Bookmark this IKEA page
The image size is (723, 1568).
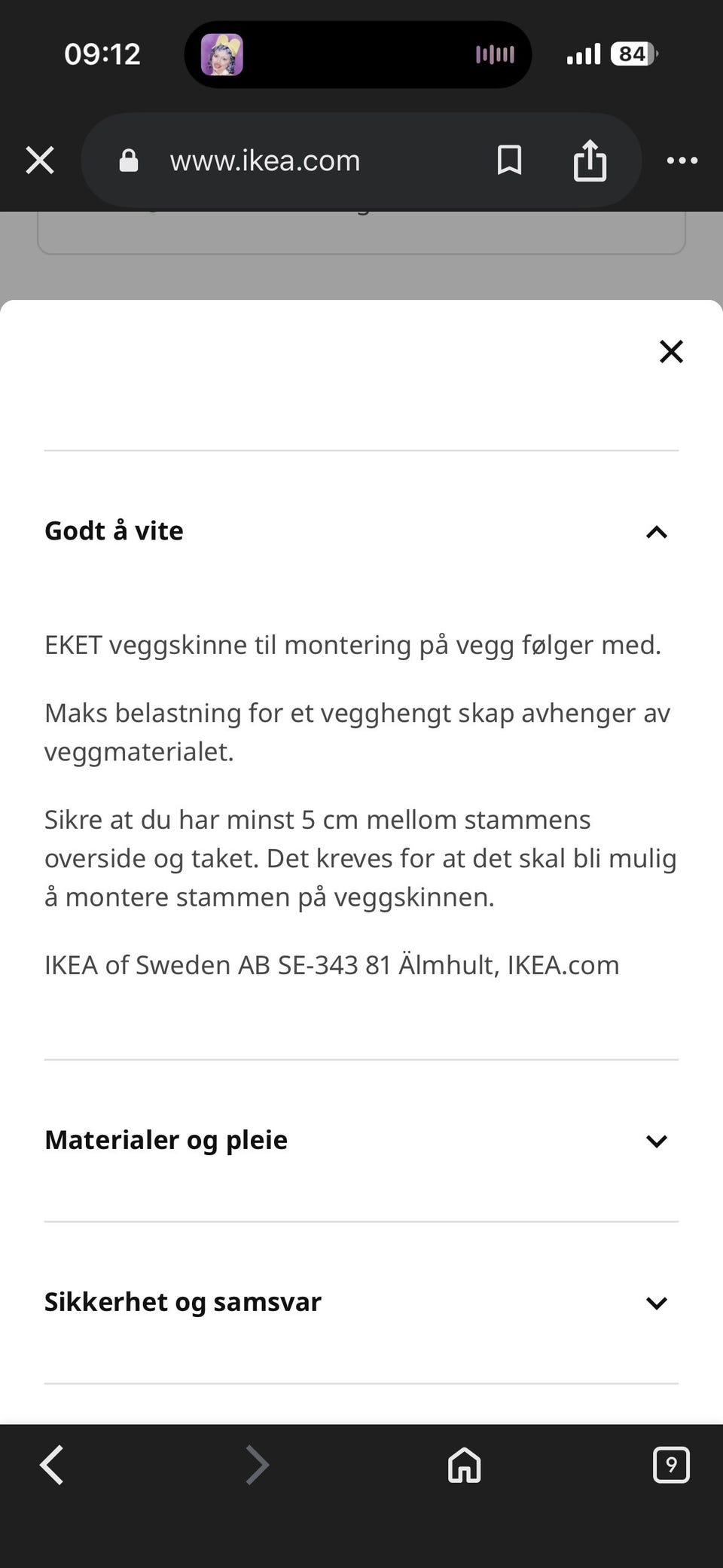(x=509, y=160)
